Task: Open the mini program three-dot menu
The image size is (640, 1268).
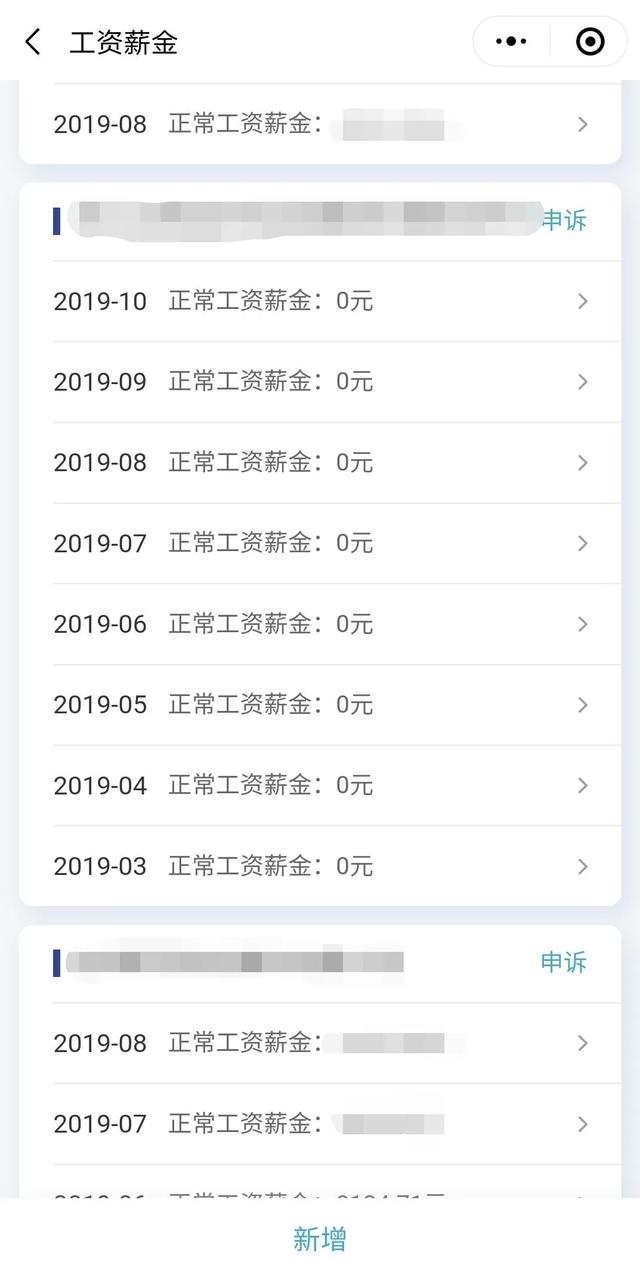Action: 511,42
